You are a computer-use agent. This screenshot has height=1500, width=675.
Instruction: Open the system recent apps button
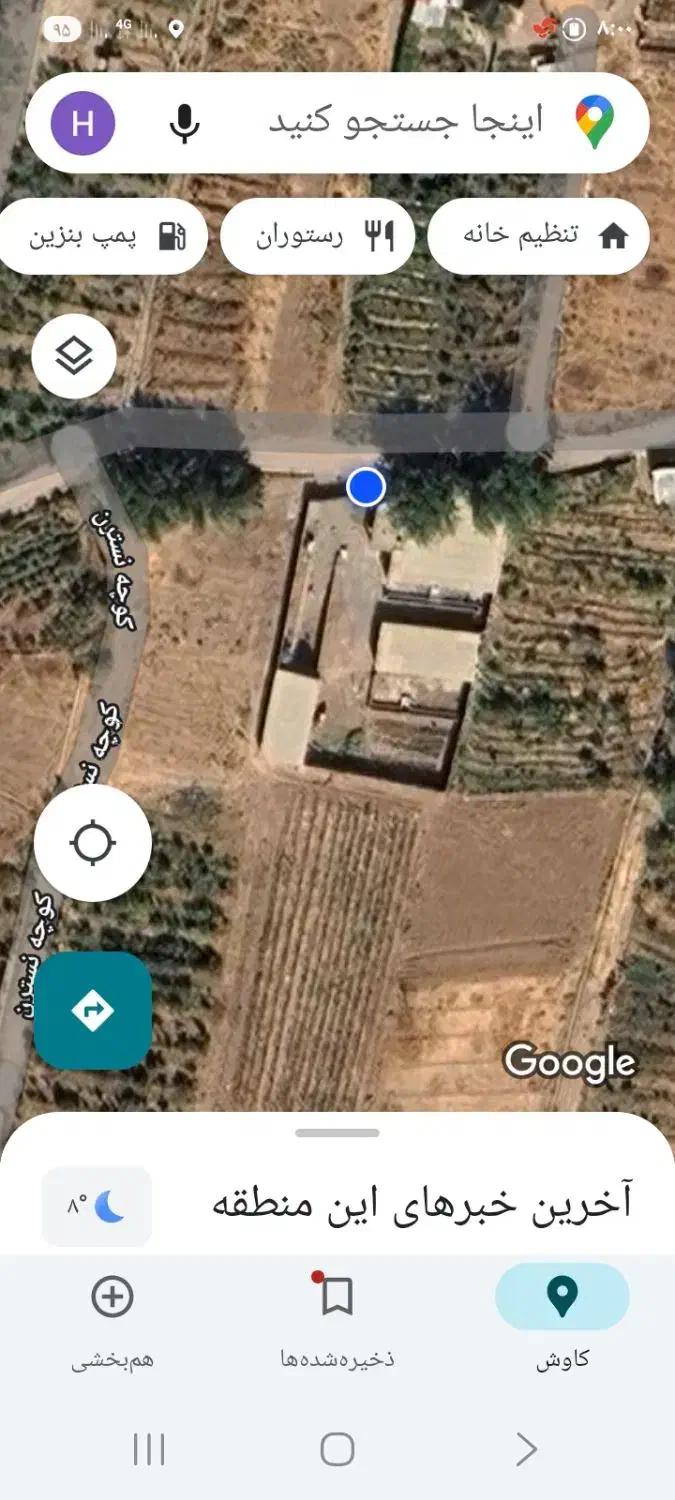click(x=149, y=1448)
